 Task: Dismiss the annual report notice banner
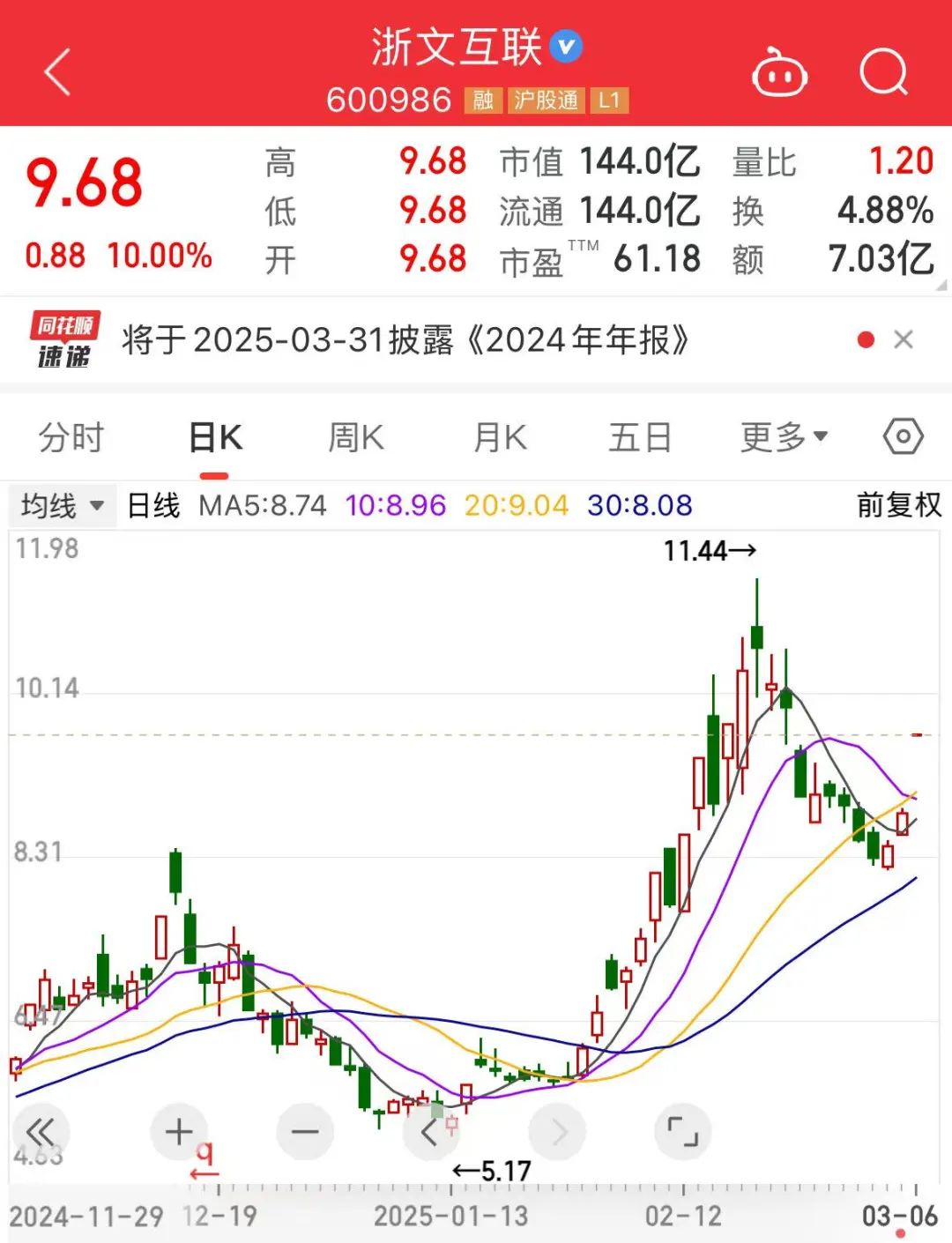tap(904, 340)
